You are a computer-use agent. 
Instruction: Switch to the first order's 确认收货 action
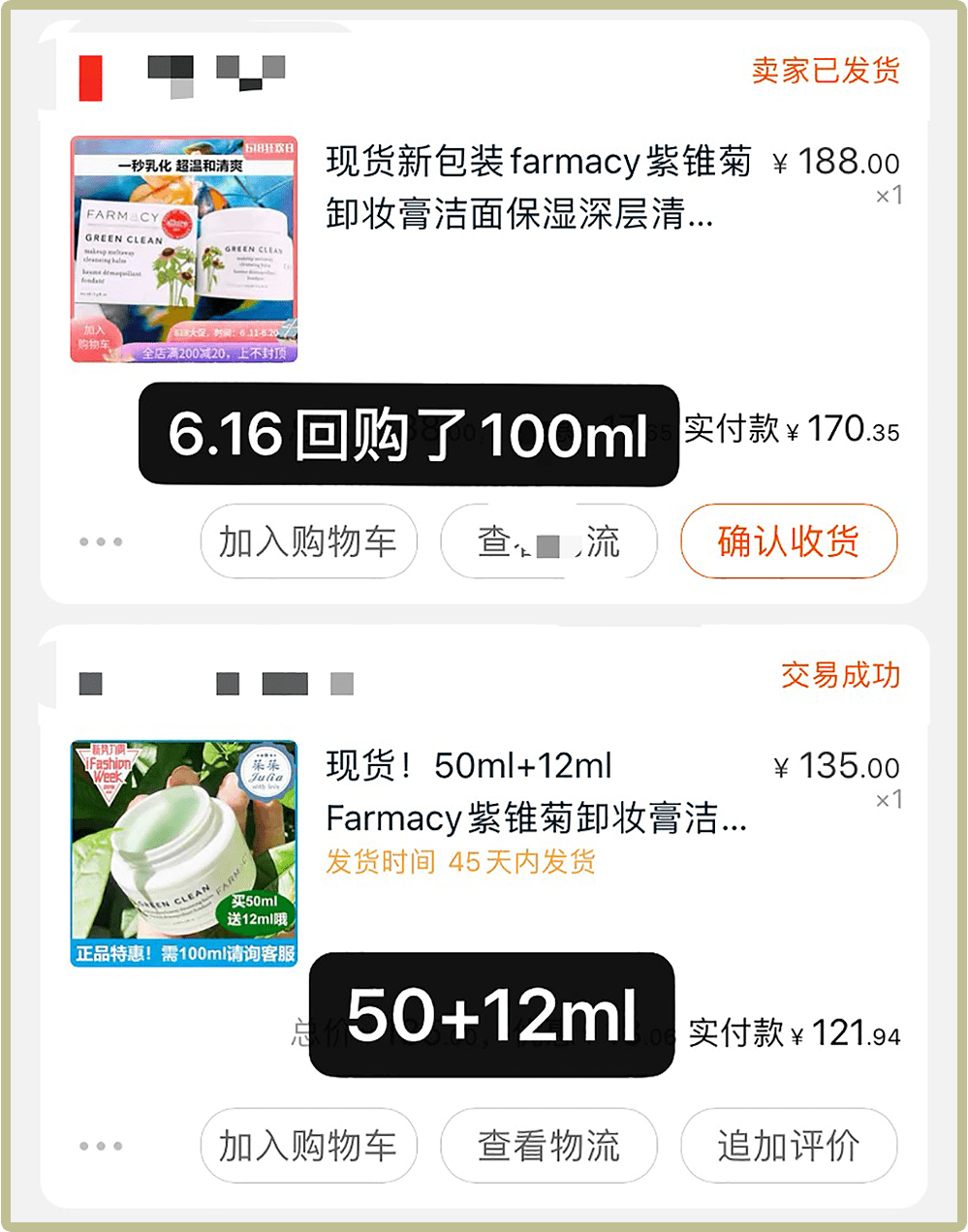(x=788, y=542)
